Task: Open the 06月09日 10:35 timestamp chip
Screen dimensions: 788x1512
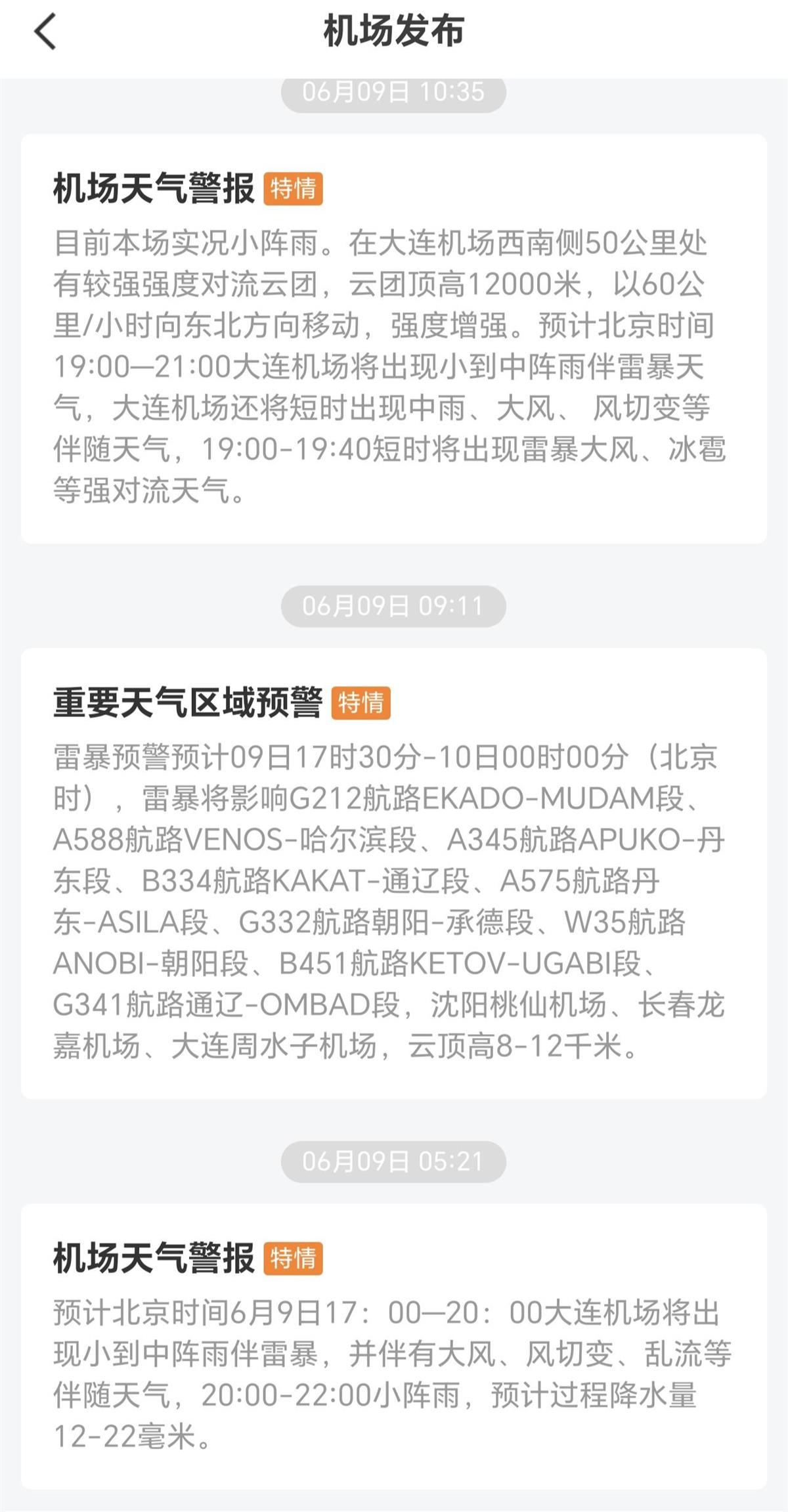Action: coord(393,92)
